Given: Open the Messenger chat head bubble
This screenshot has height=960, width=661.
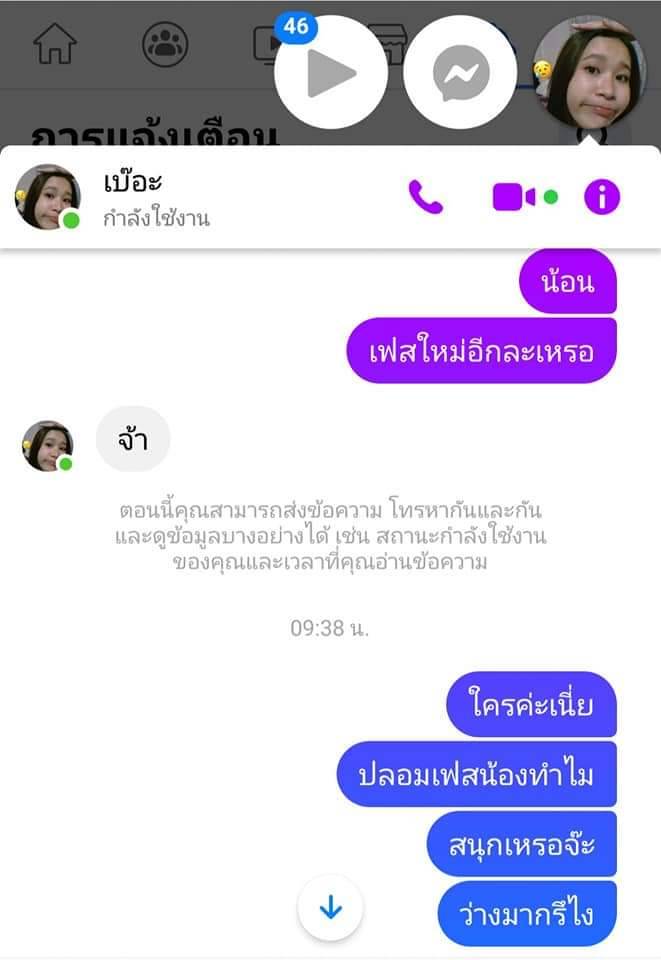Looking at the screenshot, I should pos(460,72).
